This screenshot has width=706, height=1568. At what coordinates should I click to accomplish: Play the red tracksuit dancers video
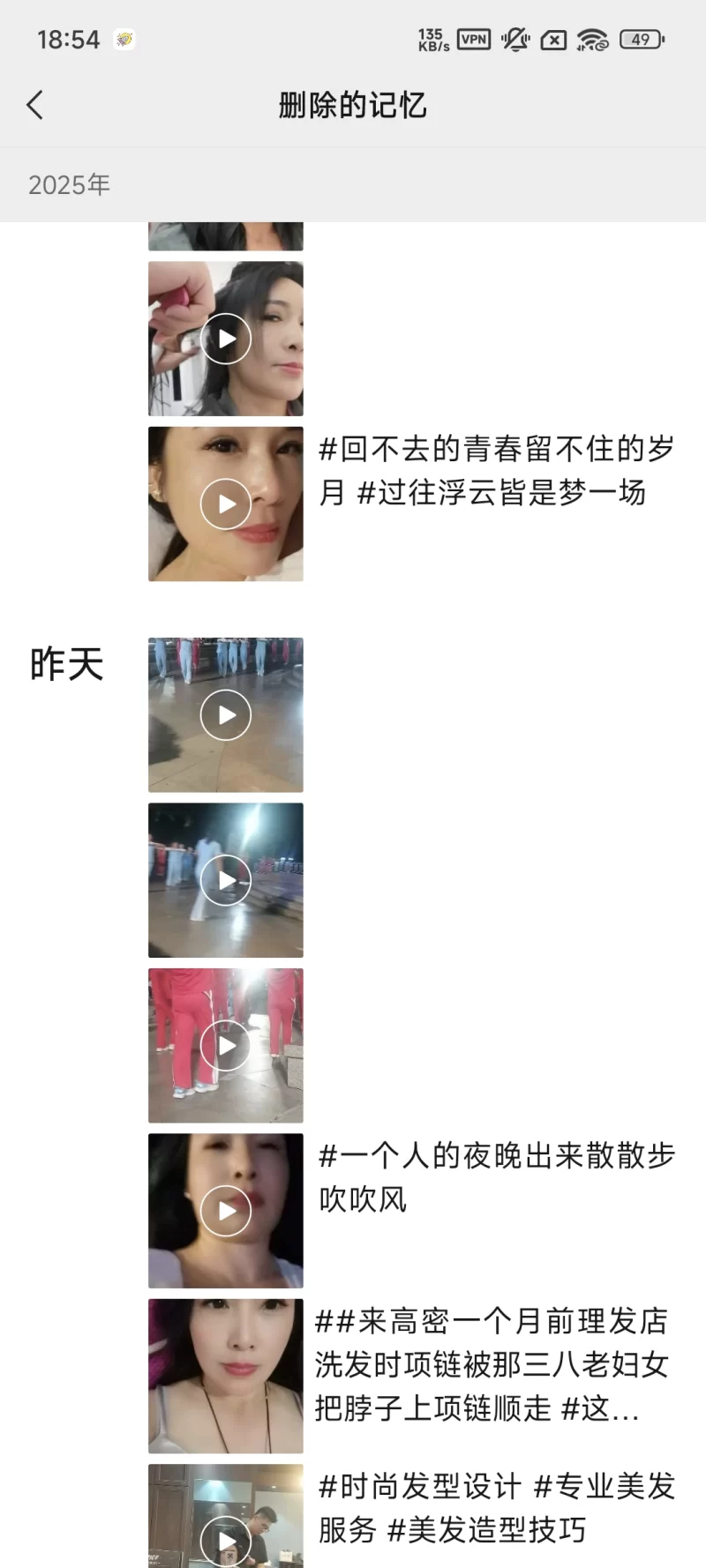226,1045
